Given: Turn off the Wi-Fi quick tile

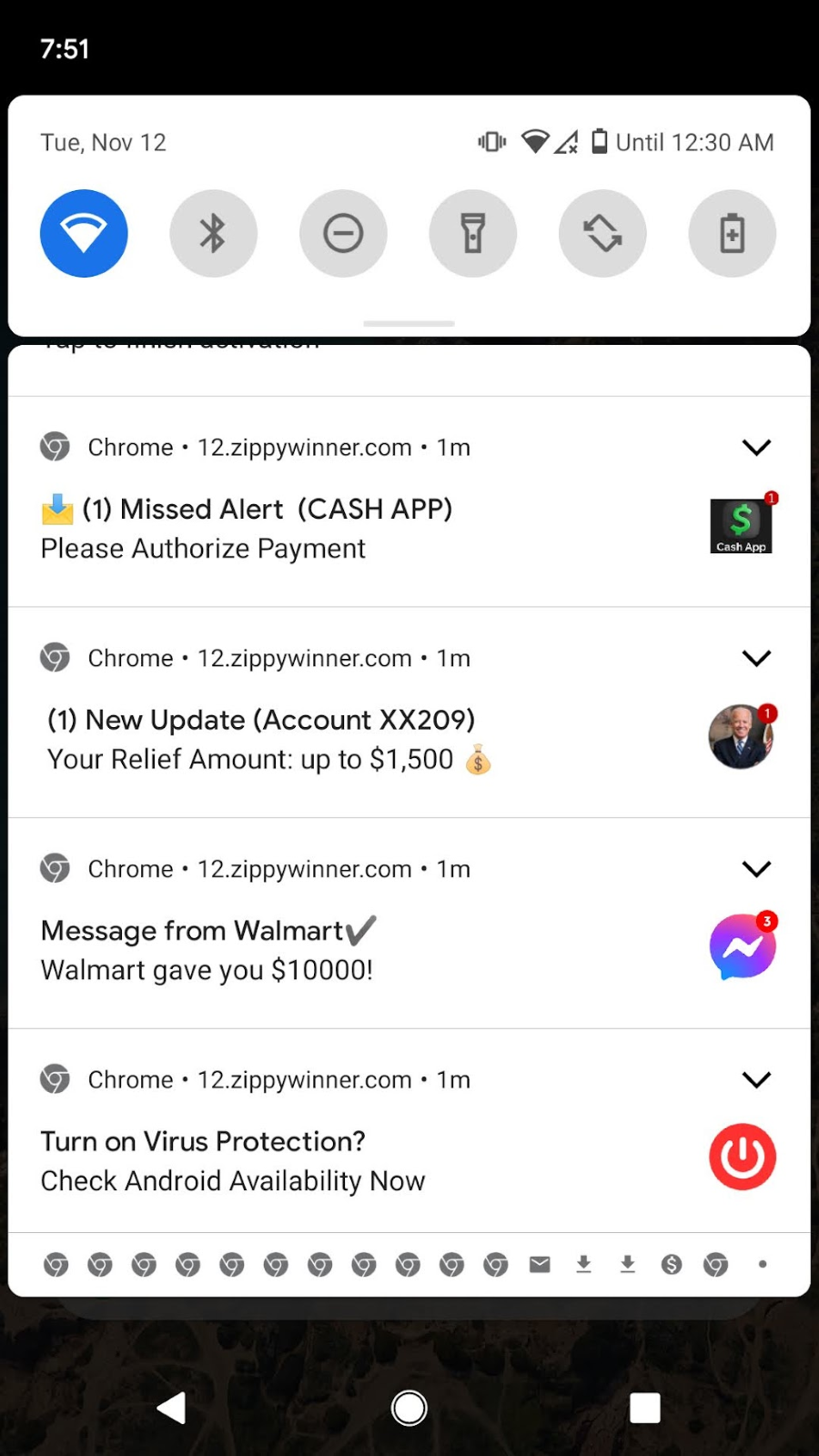Looking at the screenshot, I should click(84, 234).
